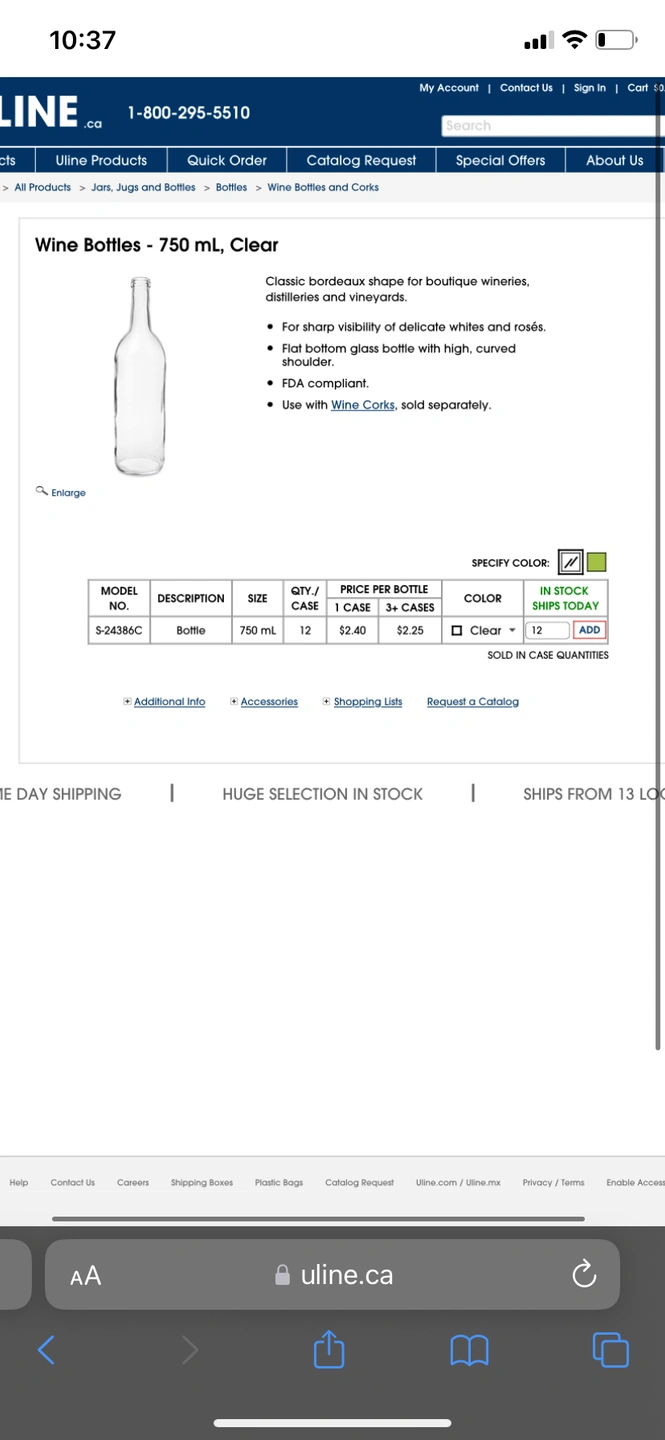The height and width of the screenshot is (1440, 665).
Task: Edit the quantity field showing 12
Action: [547, 630]
